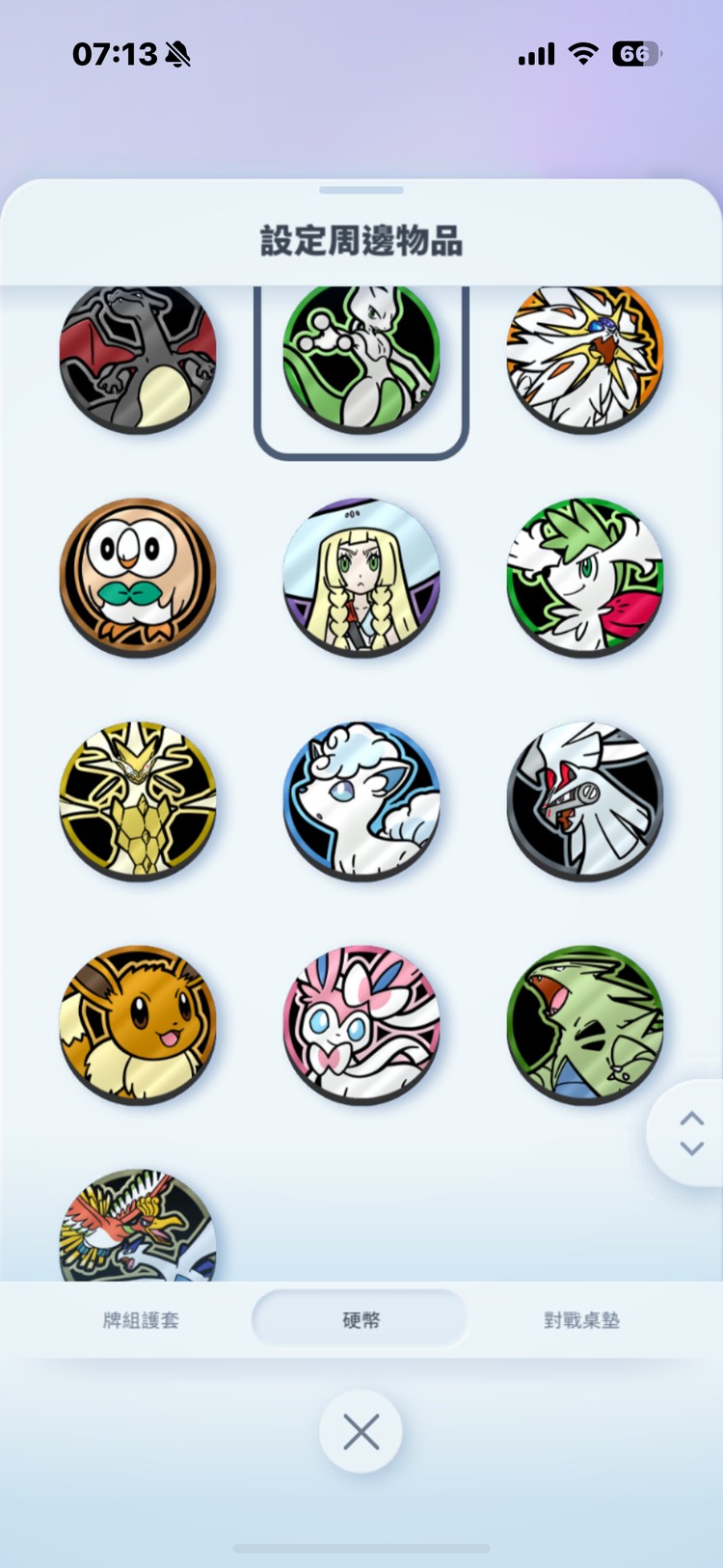This screenshot has height=1568, width=723.
Task: Select the Charizard coin
Action: (x=138, y=357)
